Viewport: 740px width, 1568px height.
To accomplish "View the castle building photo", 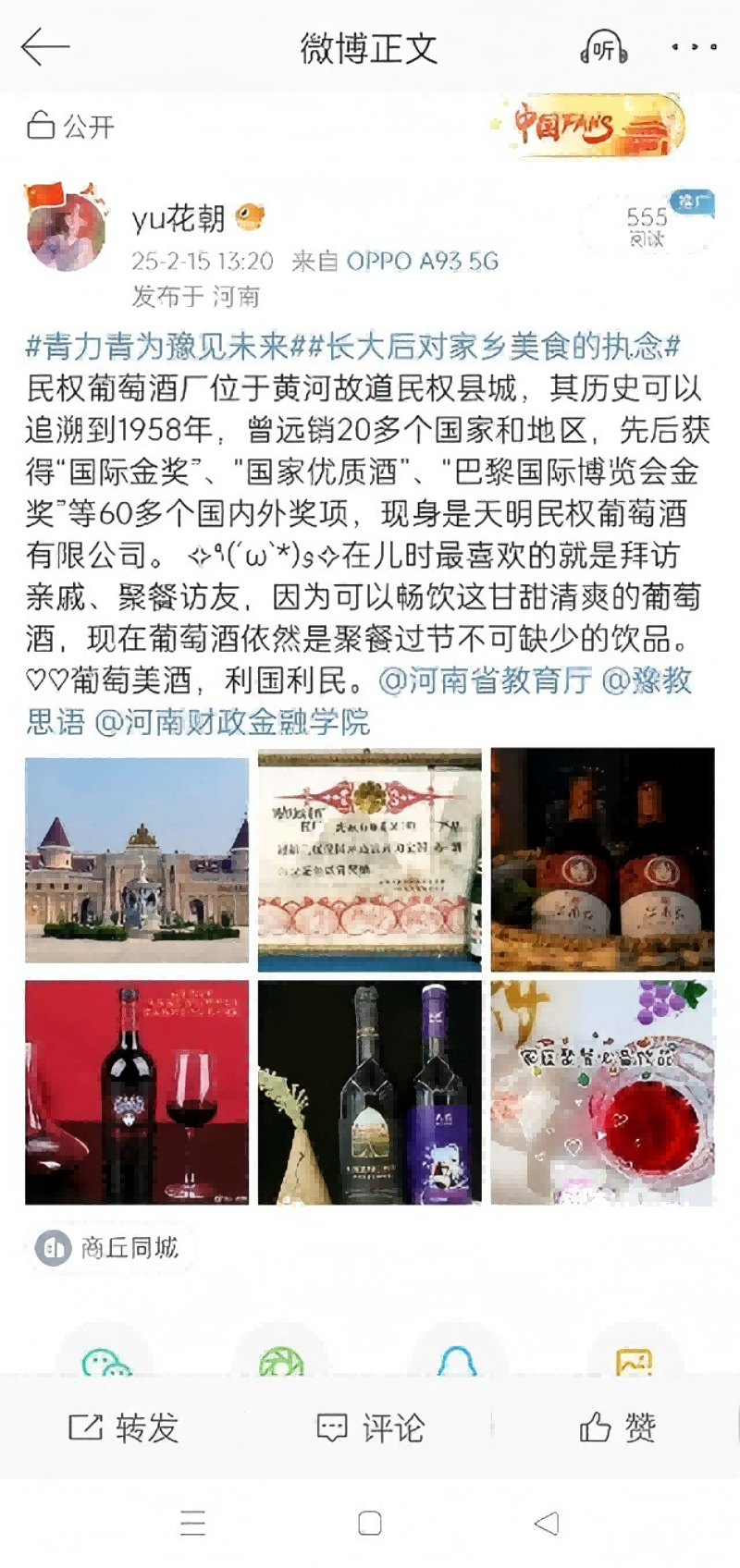I will coord(137,860).
